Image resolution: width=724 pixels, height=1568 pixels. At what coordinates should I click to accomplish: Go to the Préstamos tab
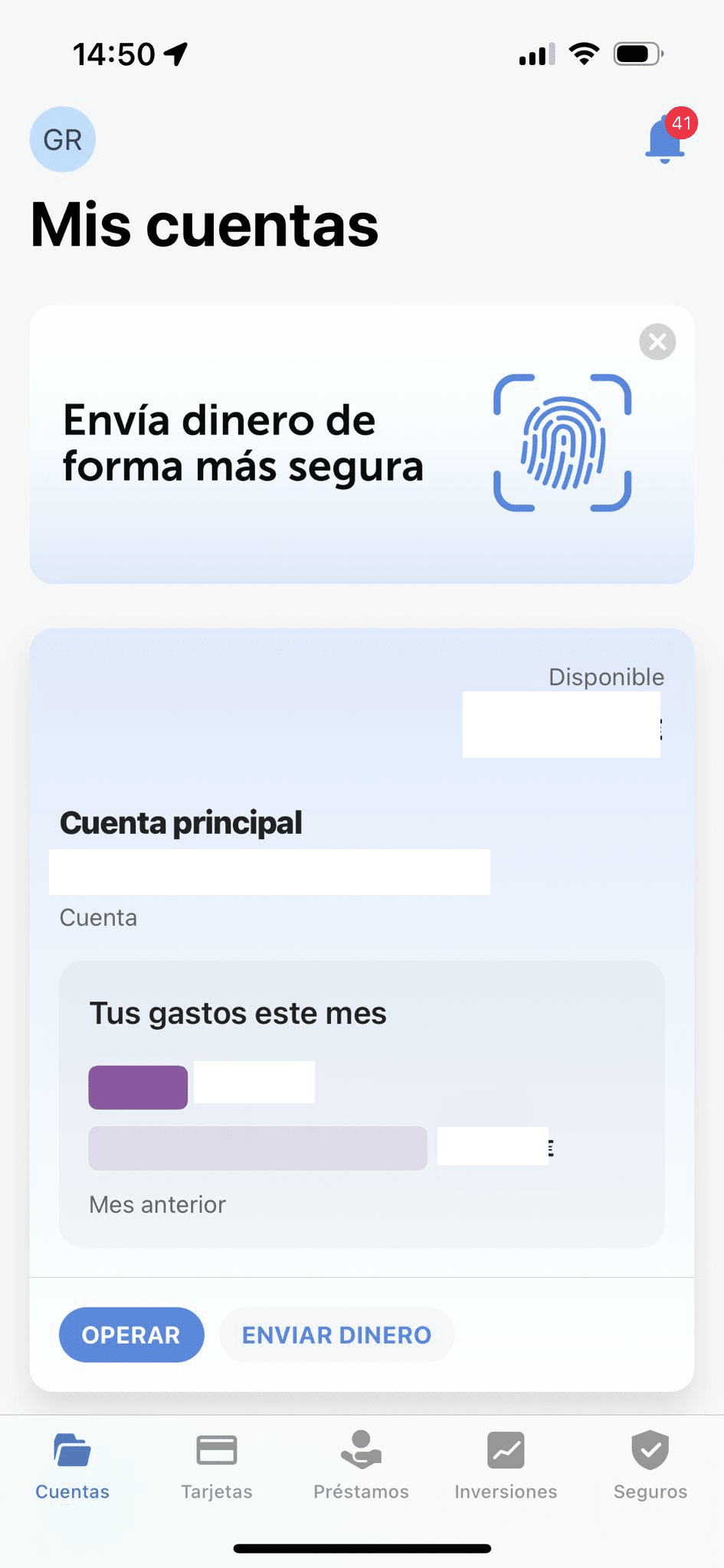pyautogui.click(x=361, y=1465)
